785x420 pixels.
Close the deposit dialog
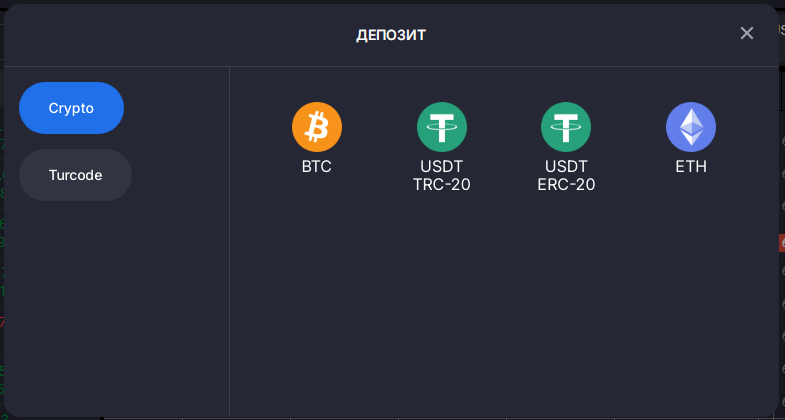point(746,33)
